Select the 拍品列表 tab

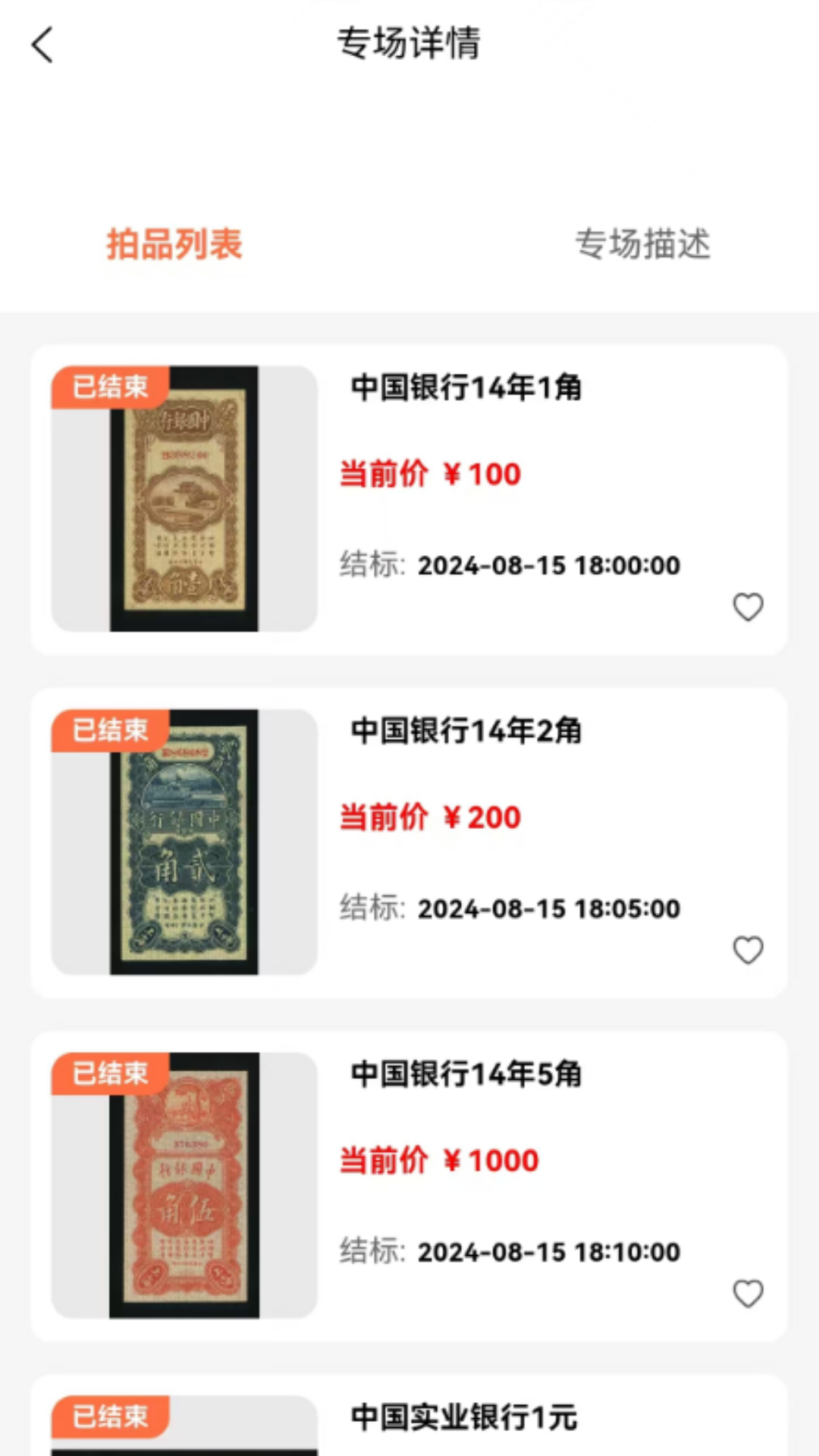174,244
